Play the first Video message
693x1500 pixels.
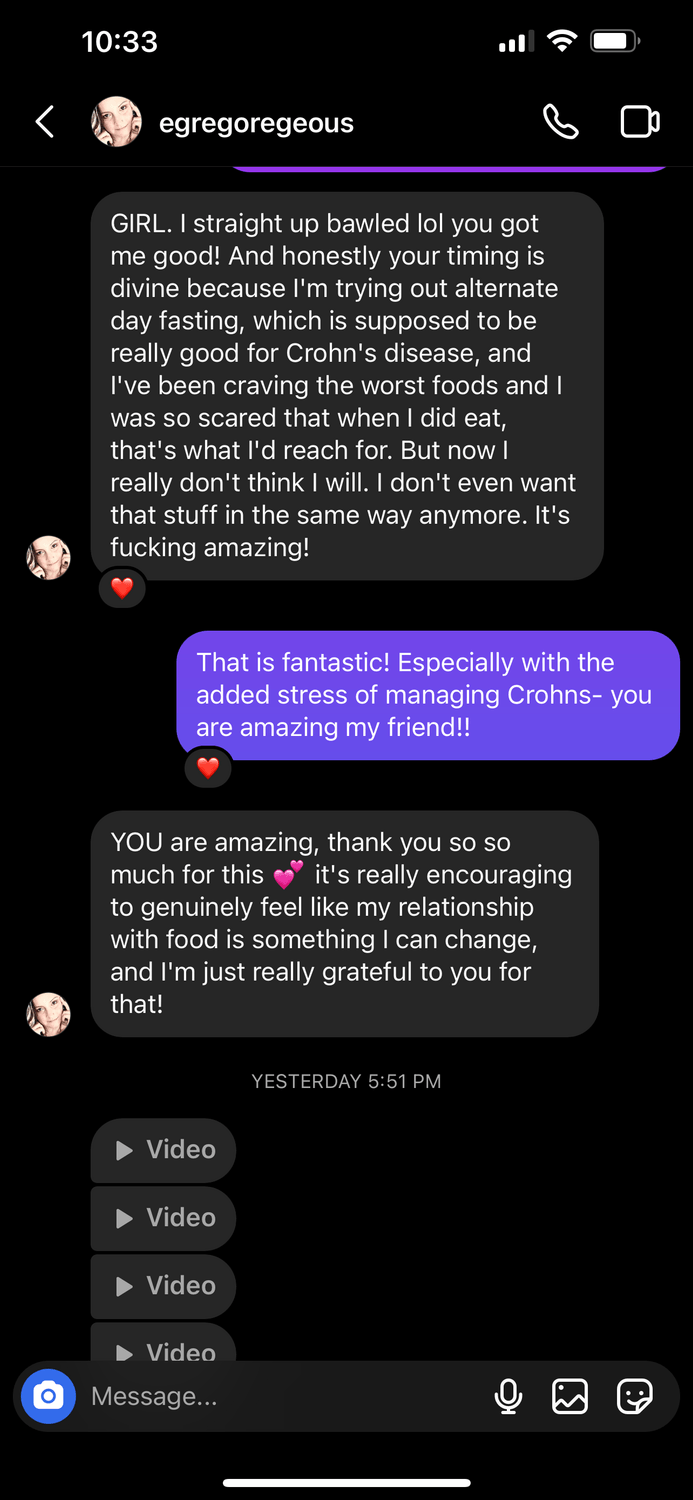[164, 1150]
